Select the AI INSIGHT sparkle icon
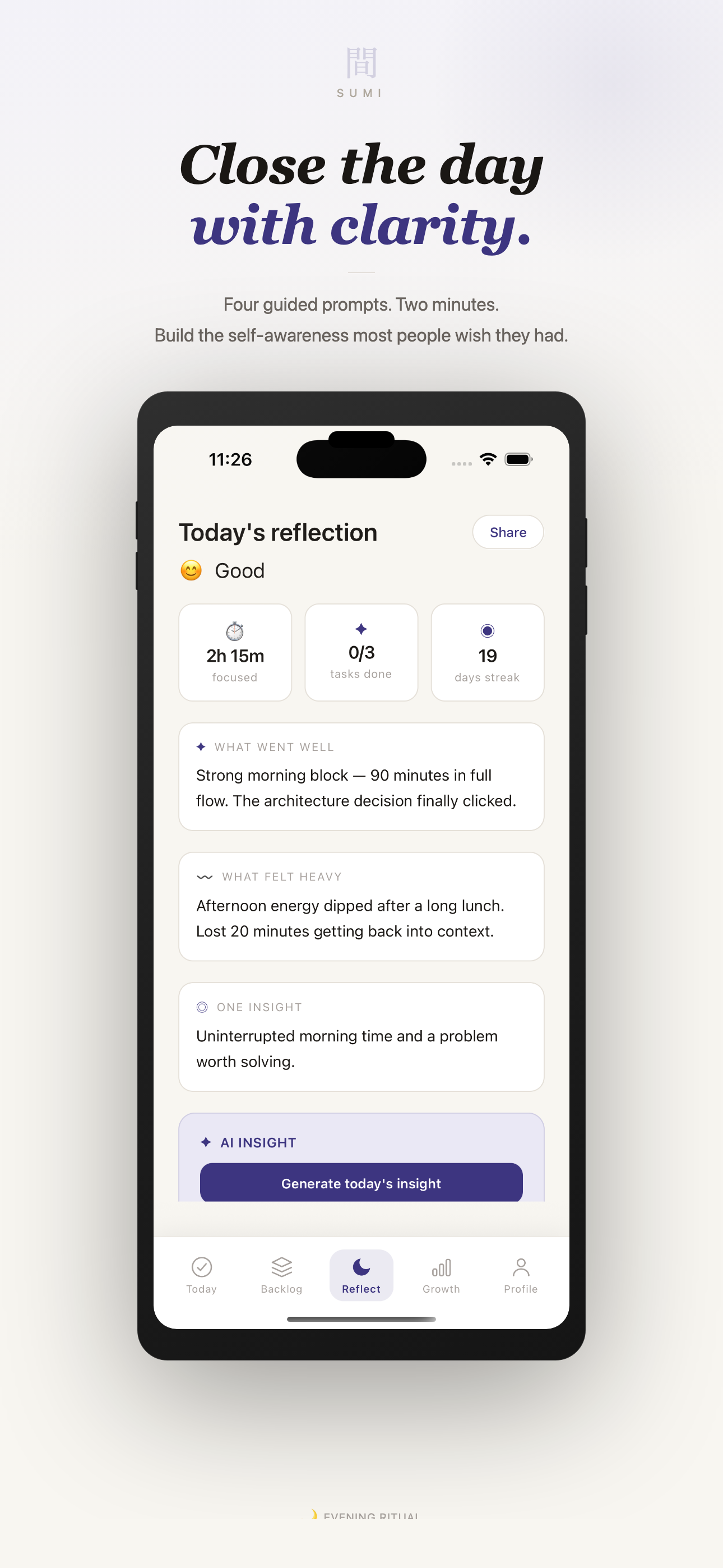 [x=206, y=1142]
